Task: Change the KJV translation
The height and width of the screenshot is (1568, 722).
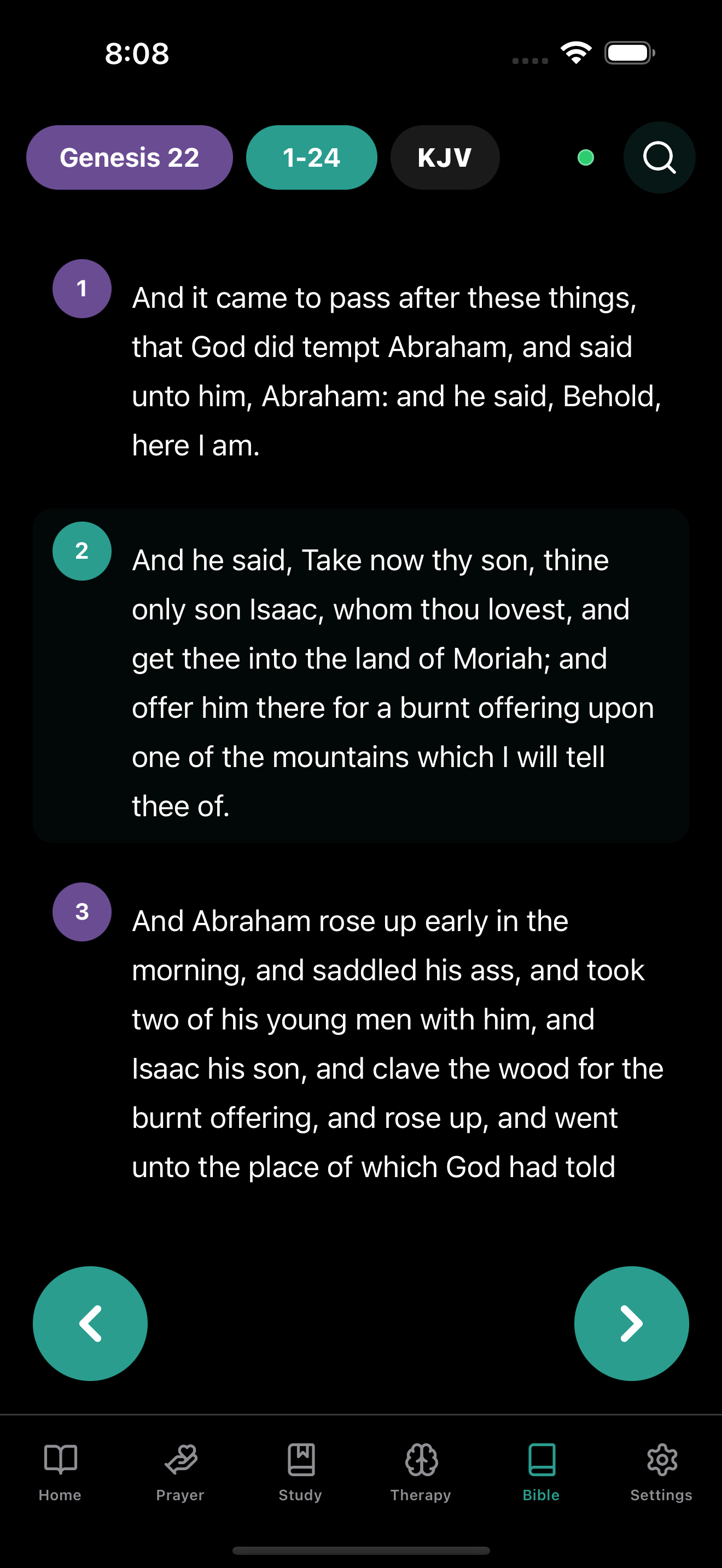Action: click(x=445, y=157)
